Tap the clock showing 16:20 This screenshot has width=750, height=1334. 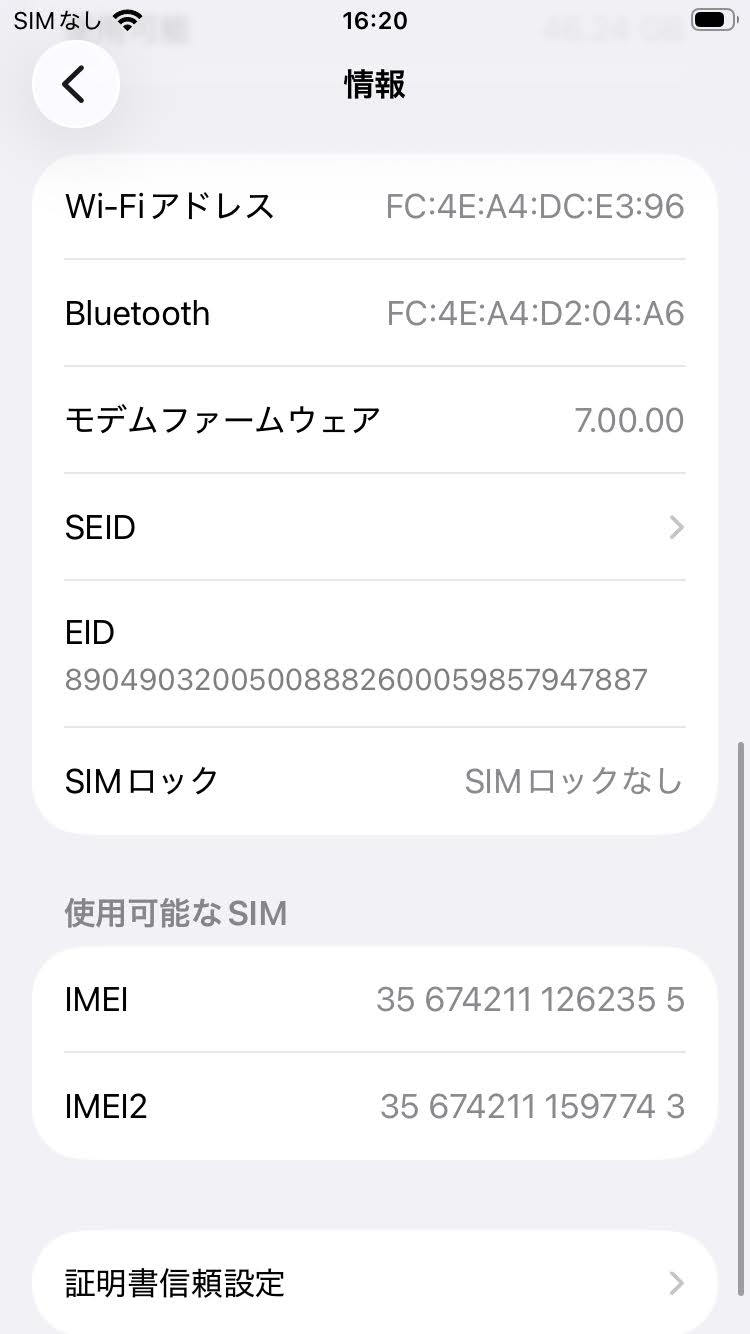click(x=375, y=21)
